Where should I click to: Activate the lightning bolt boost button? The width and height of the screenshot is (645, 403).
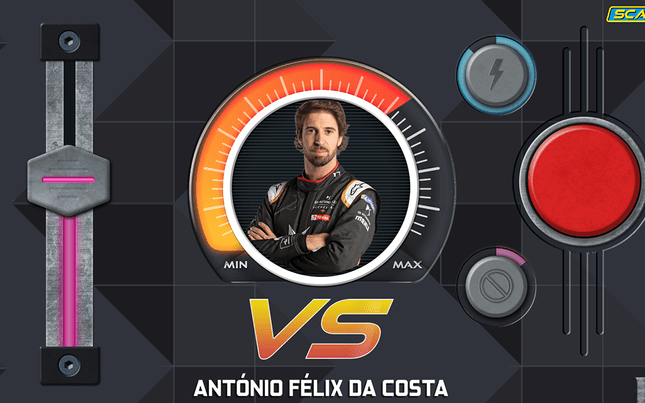point(496,73)
